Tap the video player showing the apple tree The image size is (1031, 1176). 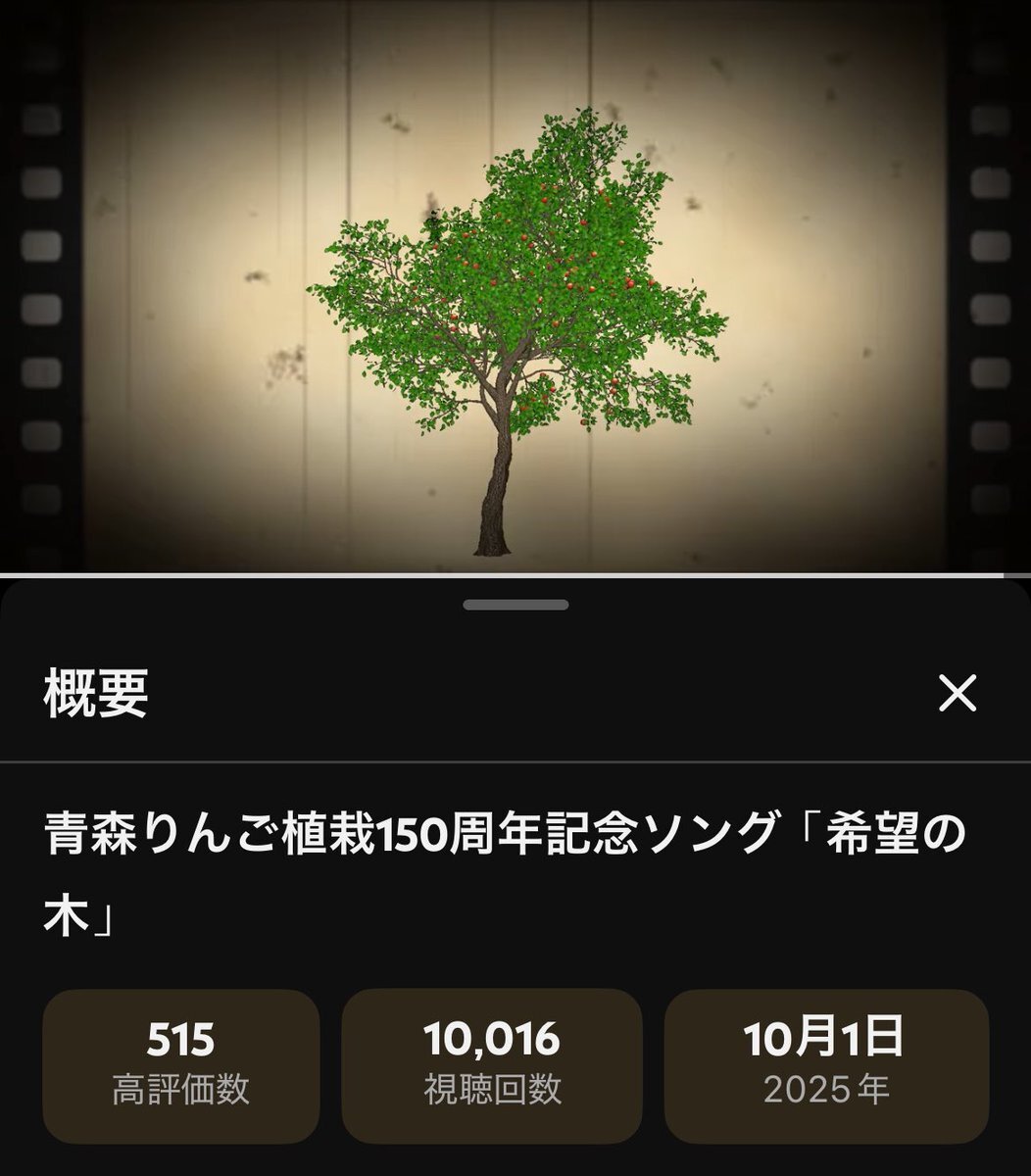515,284
